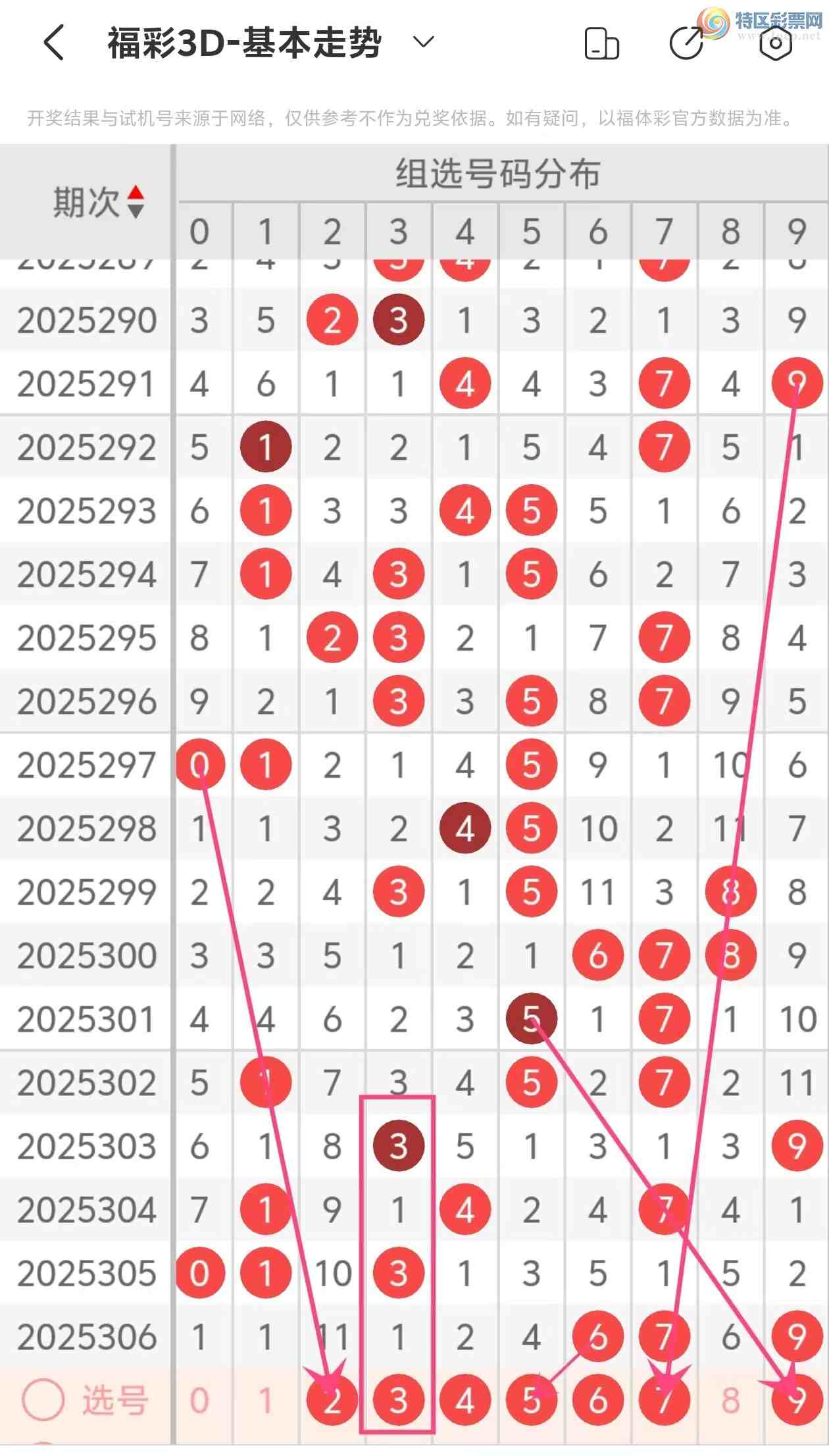The width and height of the screenshot is (829, 1456).
Task: Select number 8 in the 选号 row
Action: click(x=730, y=1400)
